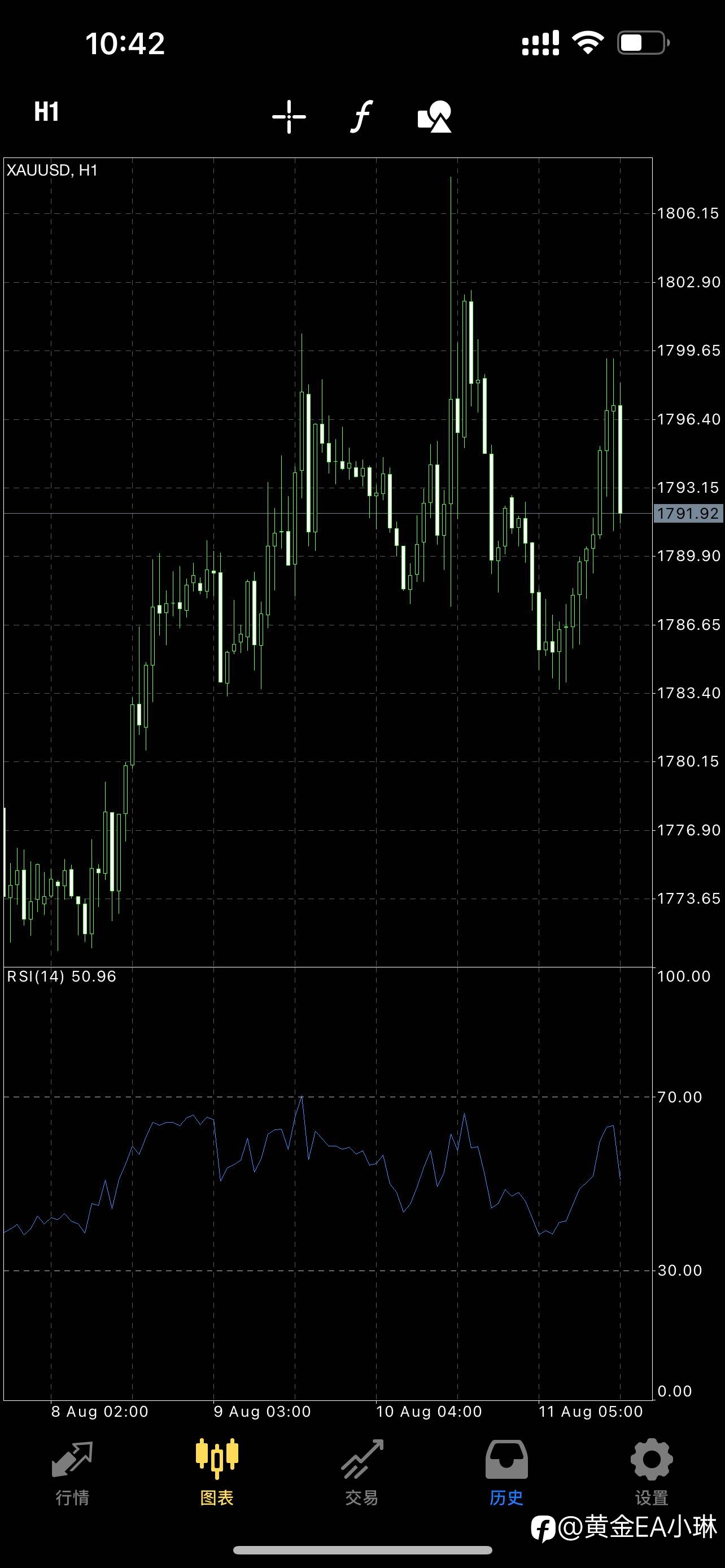Go to the 交易 trade tab
The image size is (725, 1568).
(x=362, y=1473)
